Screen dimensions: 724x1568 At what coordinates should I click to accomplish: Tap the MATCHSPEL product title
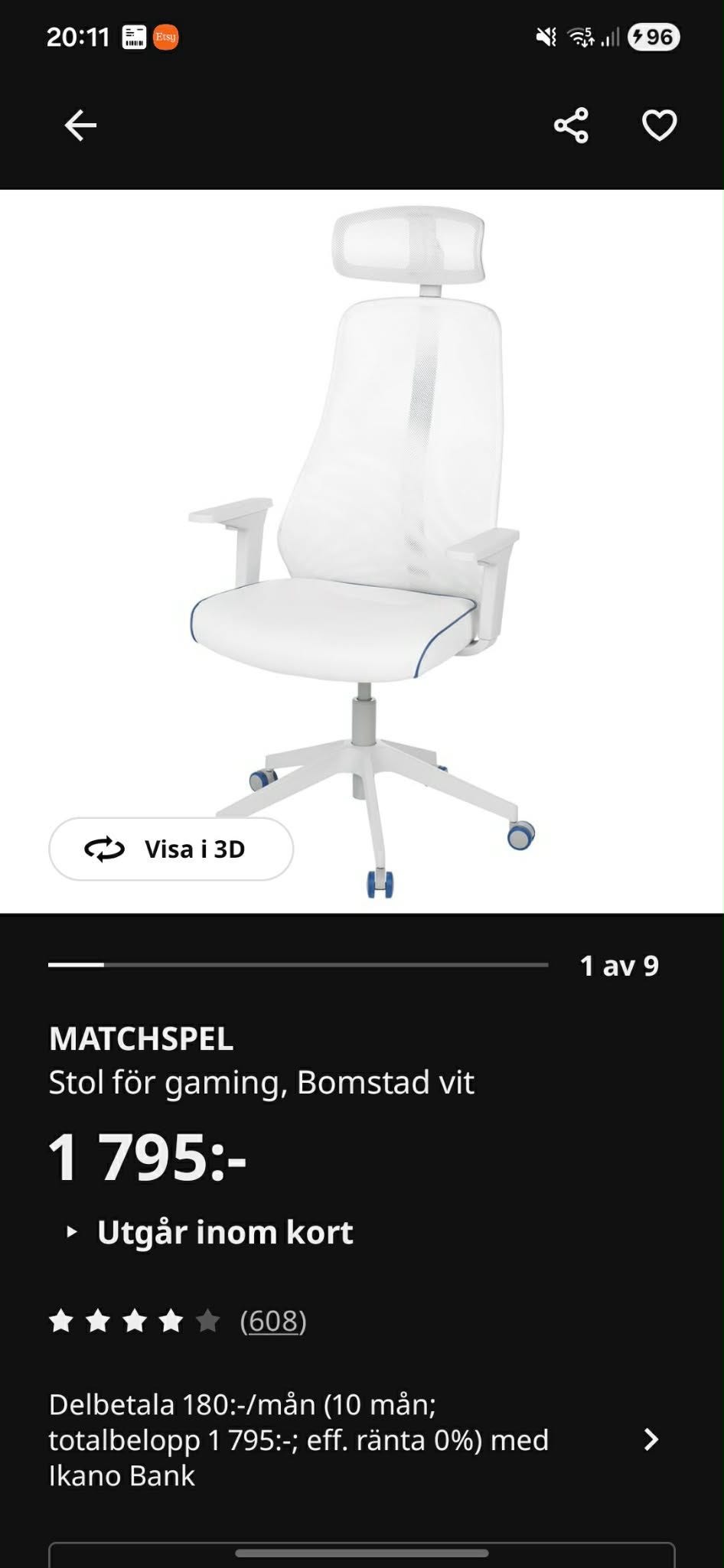142,1039
